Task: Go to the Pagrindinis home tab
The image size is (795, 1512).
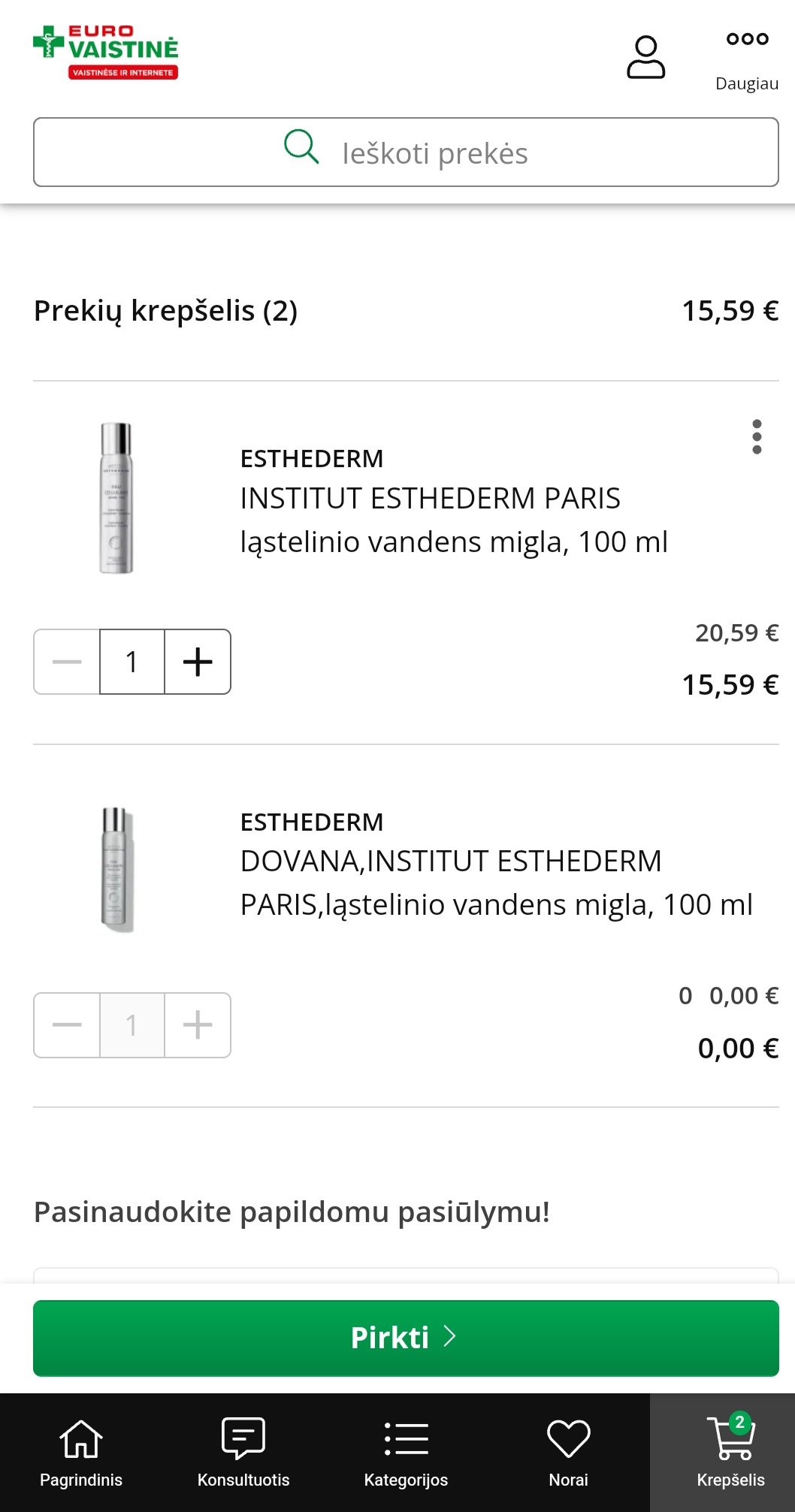Action: (x=81, y=1453)
